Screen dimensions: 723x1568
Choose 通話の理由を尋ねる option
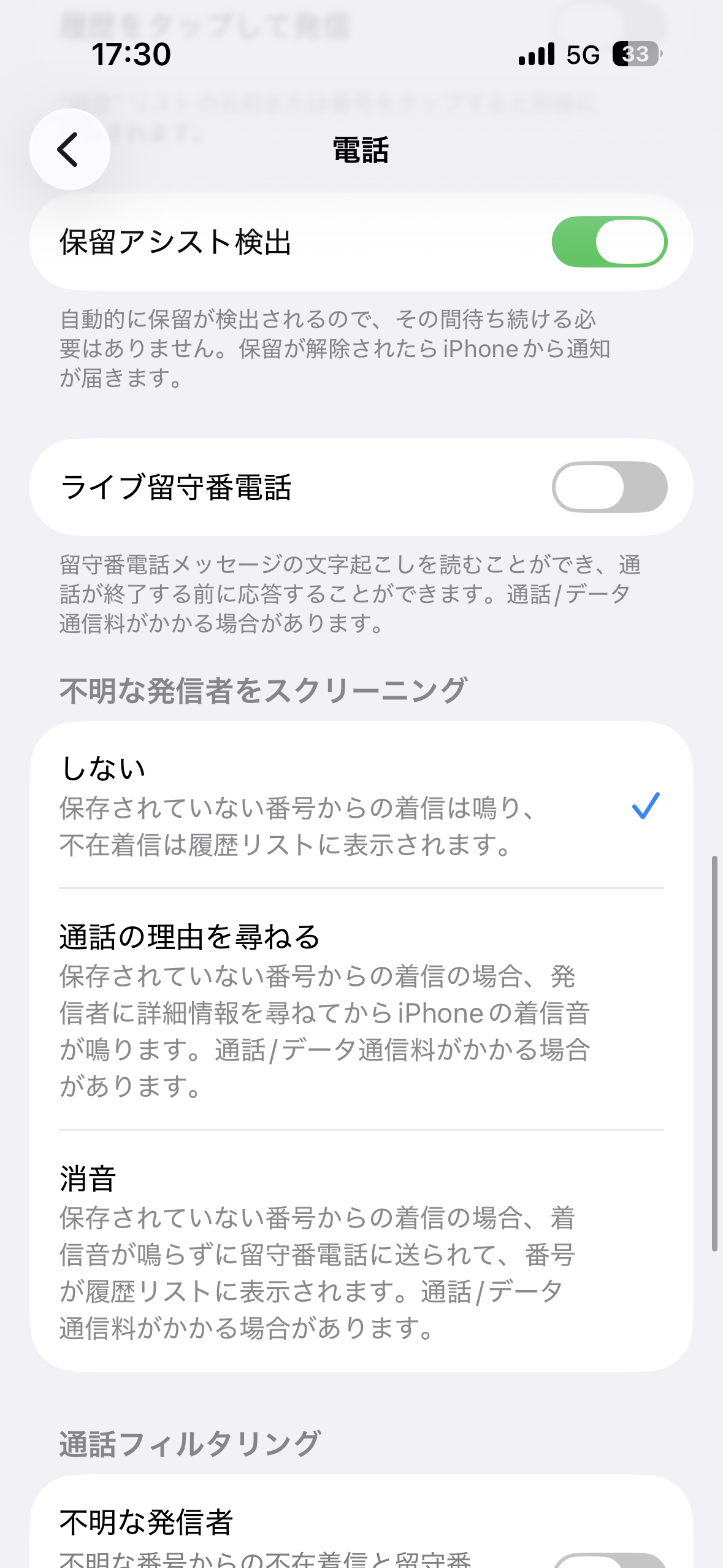pyautogui.click(x=361, y=1009)
